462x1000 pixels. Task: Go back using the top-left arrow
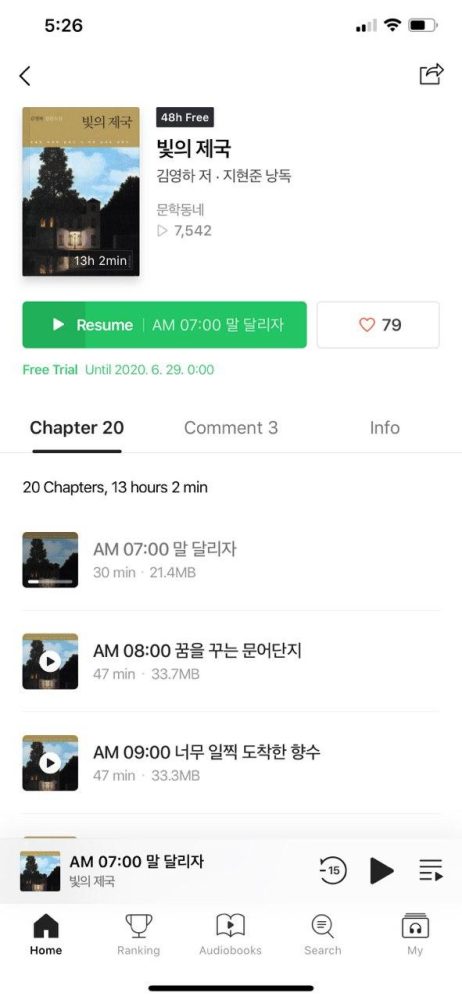pos(25,76)
